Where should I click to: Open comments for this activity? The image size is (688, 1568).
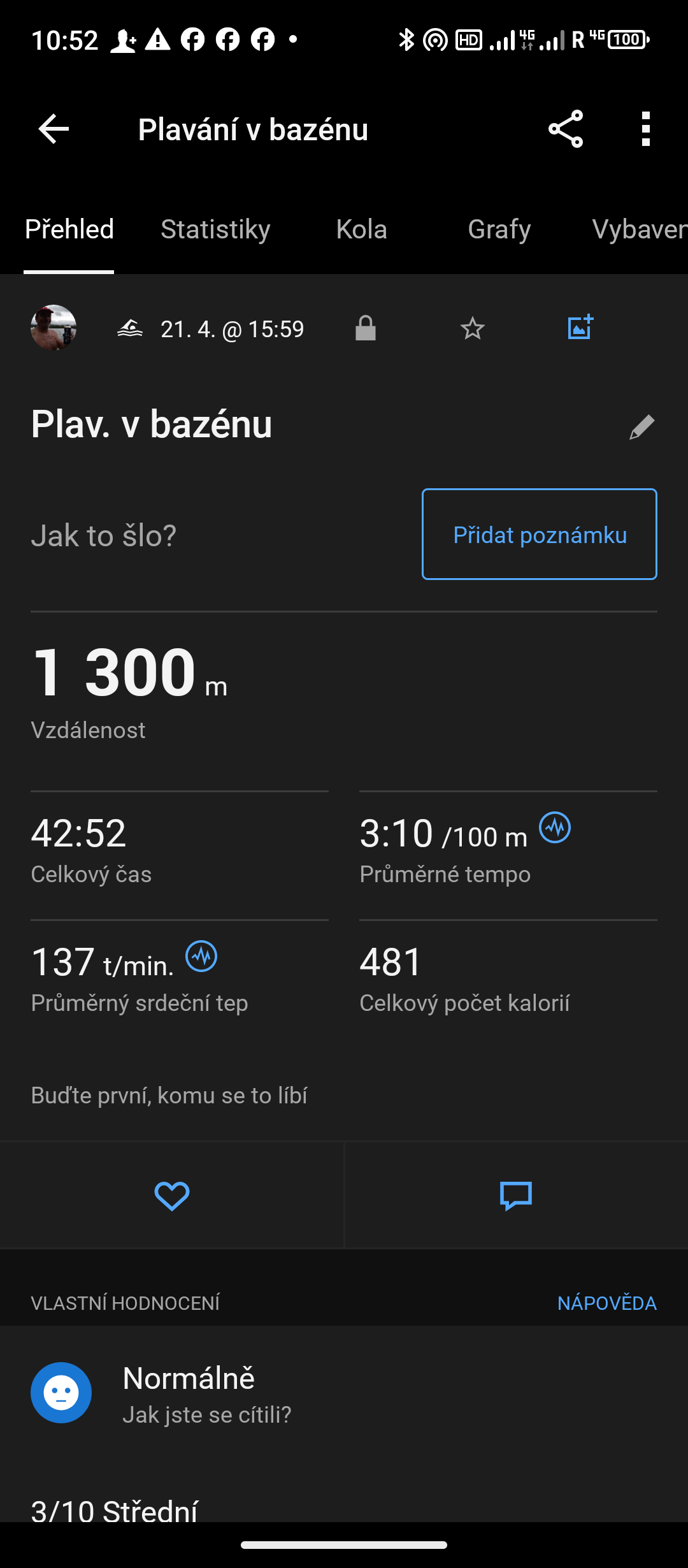(x=516, y=1196)
